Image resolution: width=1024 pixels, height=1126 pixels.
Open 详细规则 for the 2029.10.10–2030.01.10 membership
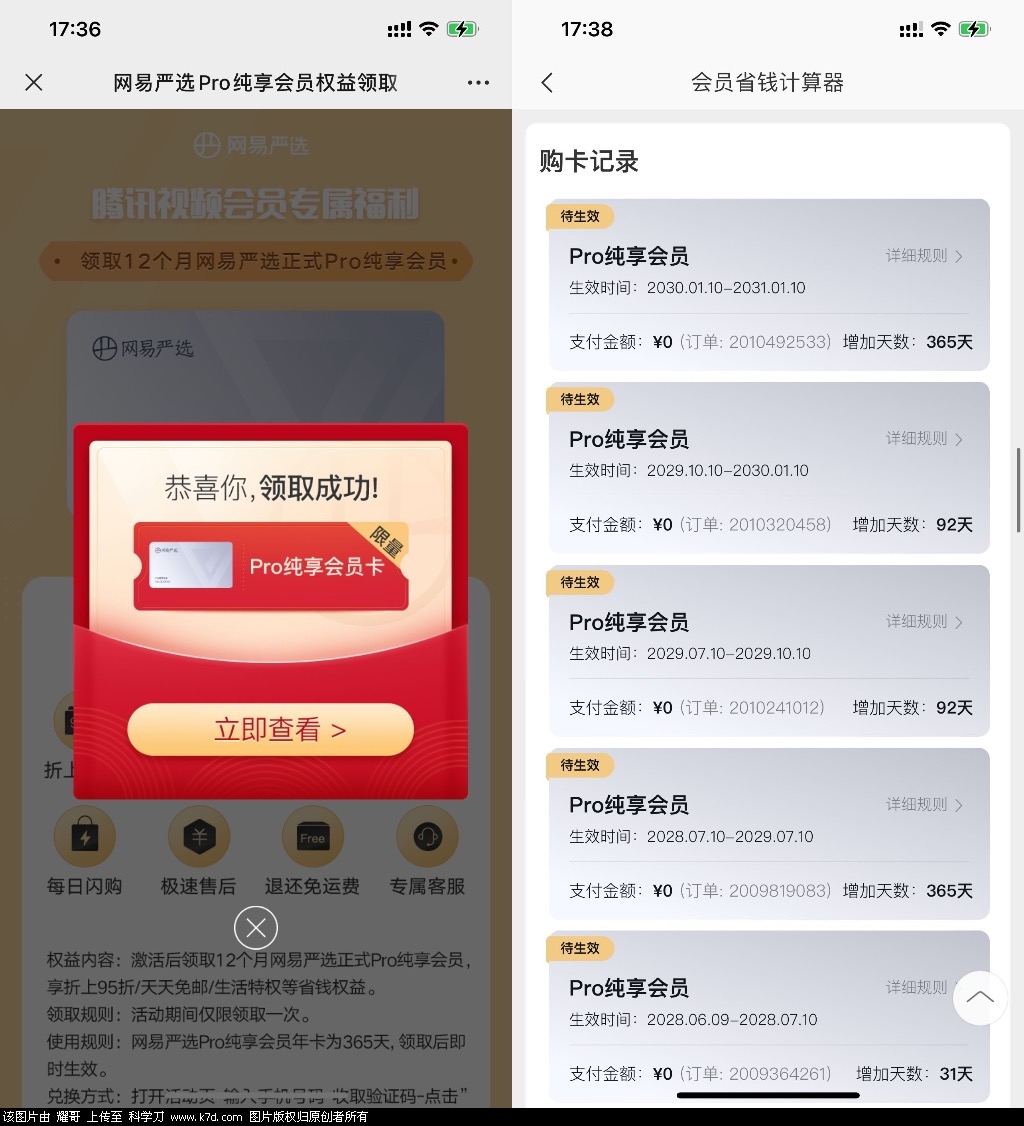point(924,439)
